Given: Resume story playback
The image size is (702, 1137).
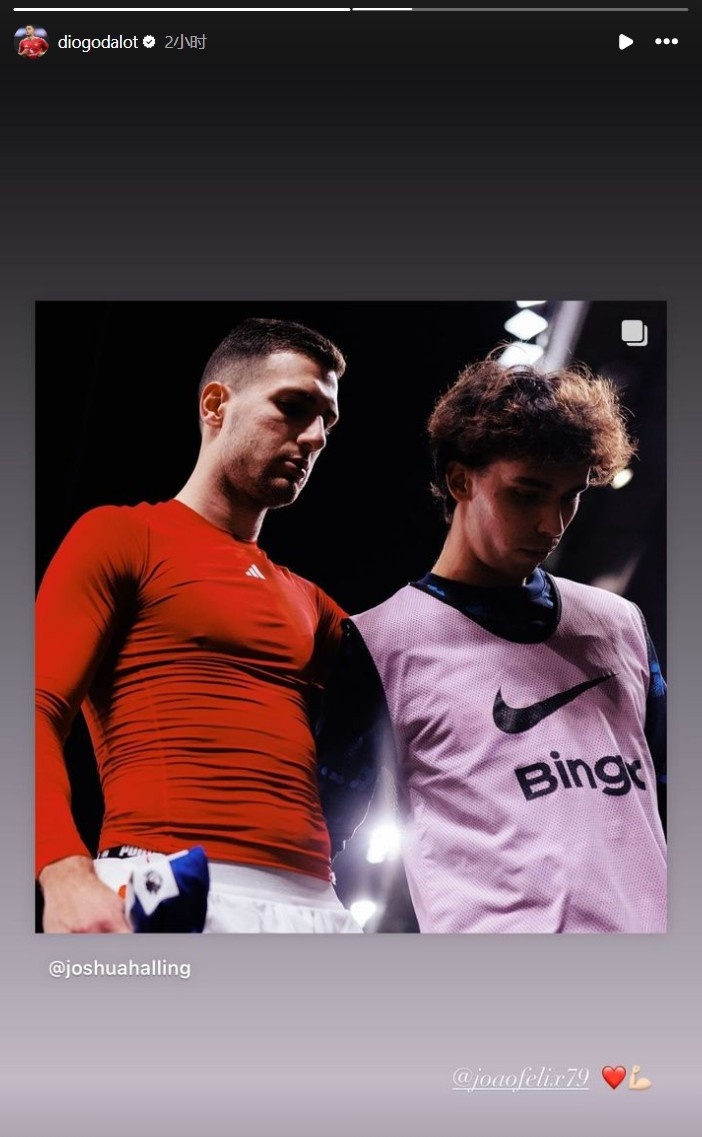Looking at the screenshot, I should (625, 42).
